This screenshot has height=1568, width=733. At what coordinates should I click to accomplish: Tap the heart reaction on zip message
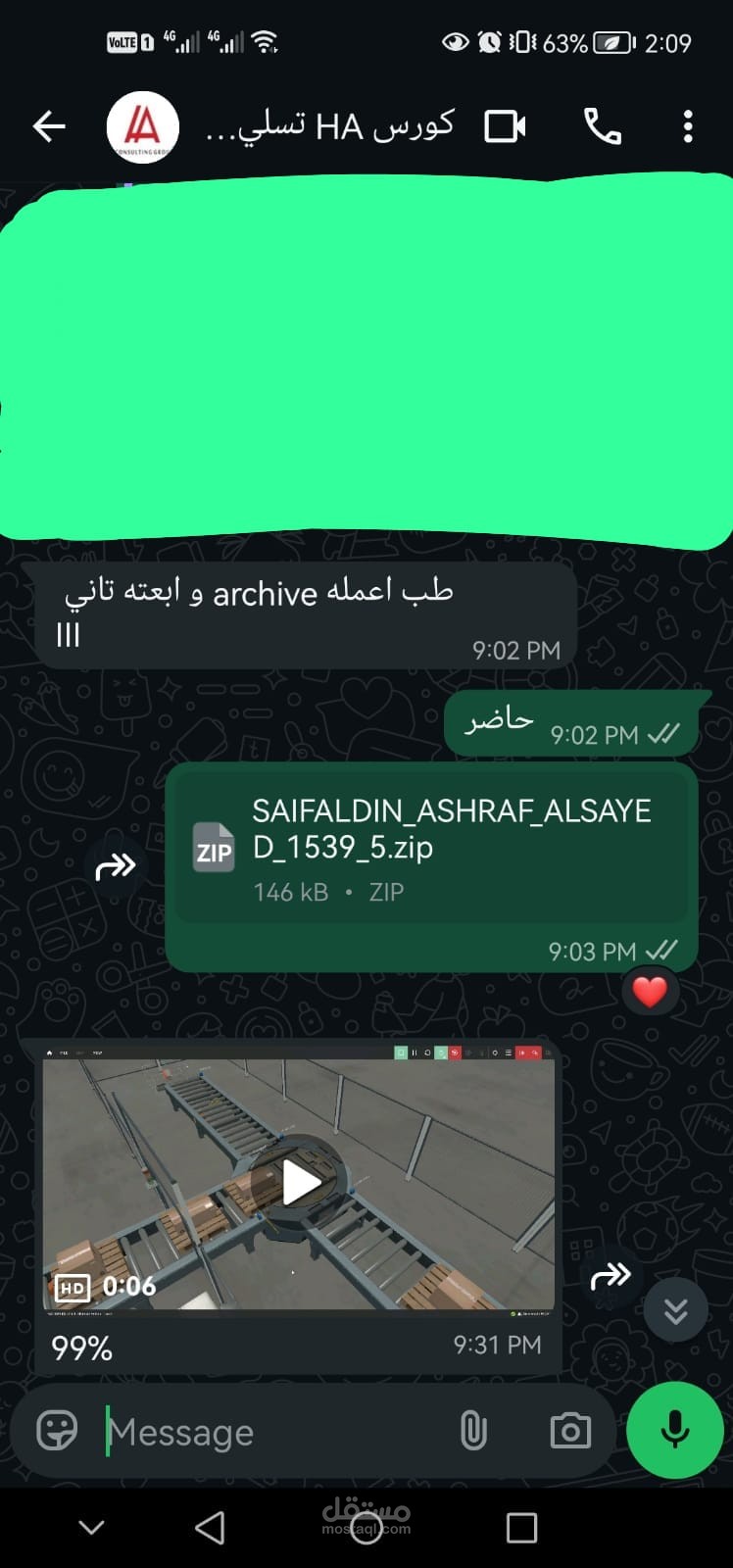[x=649, y=992]
